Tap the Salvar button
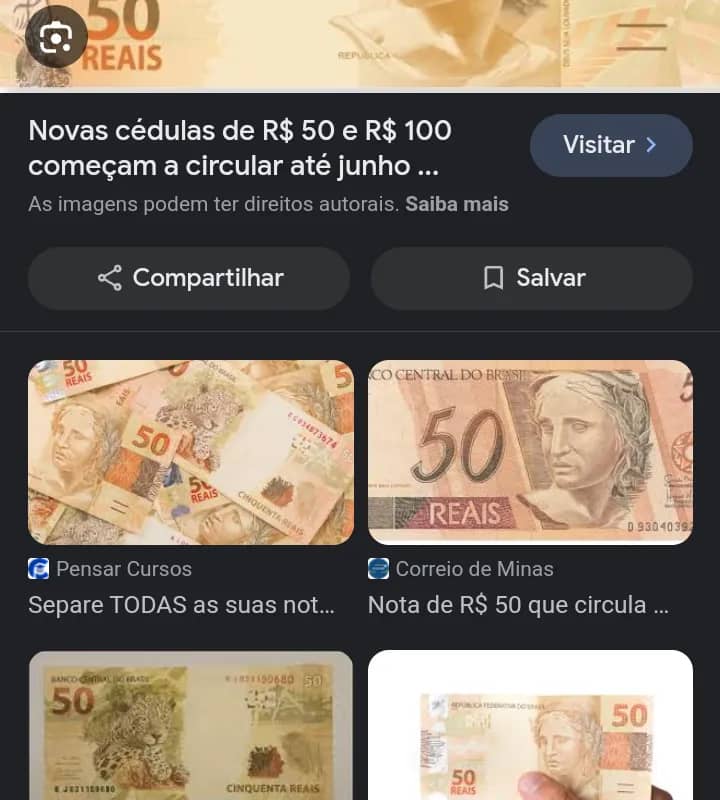720x800 pixels. tap(531, 278)
